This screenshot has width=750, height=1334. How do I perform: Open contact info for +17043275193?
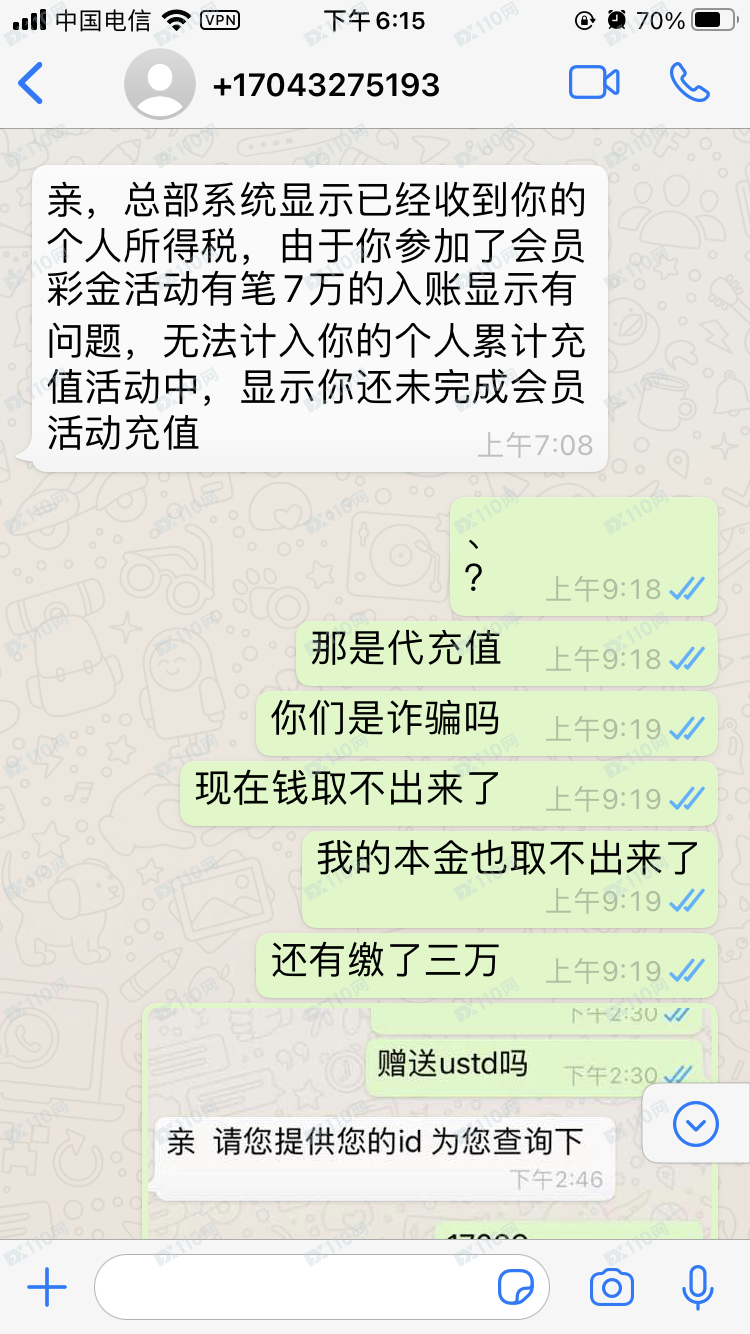[x=325, y=85]
